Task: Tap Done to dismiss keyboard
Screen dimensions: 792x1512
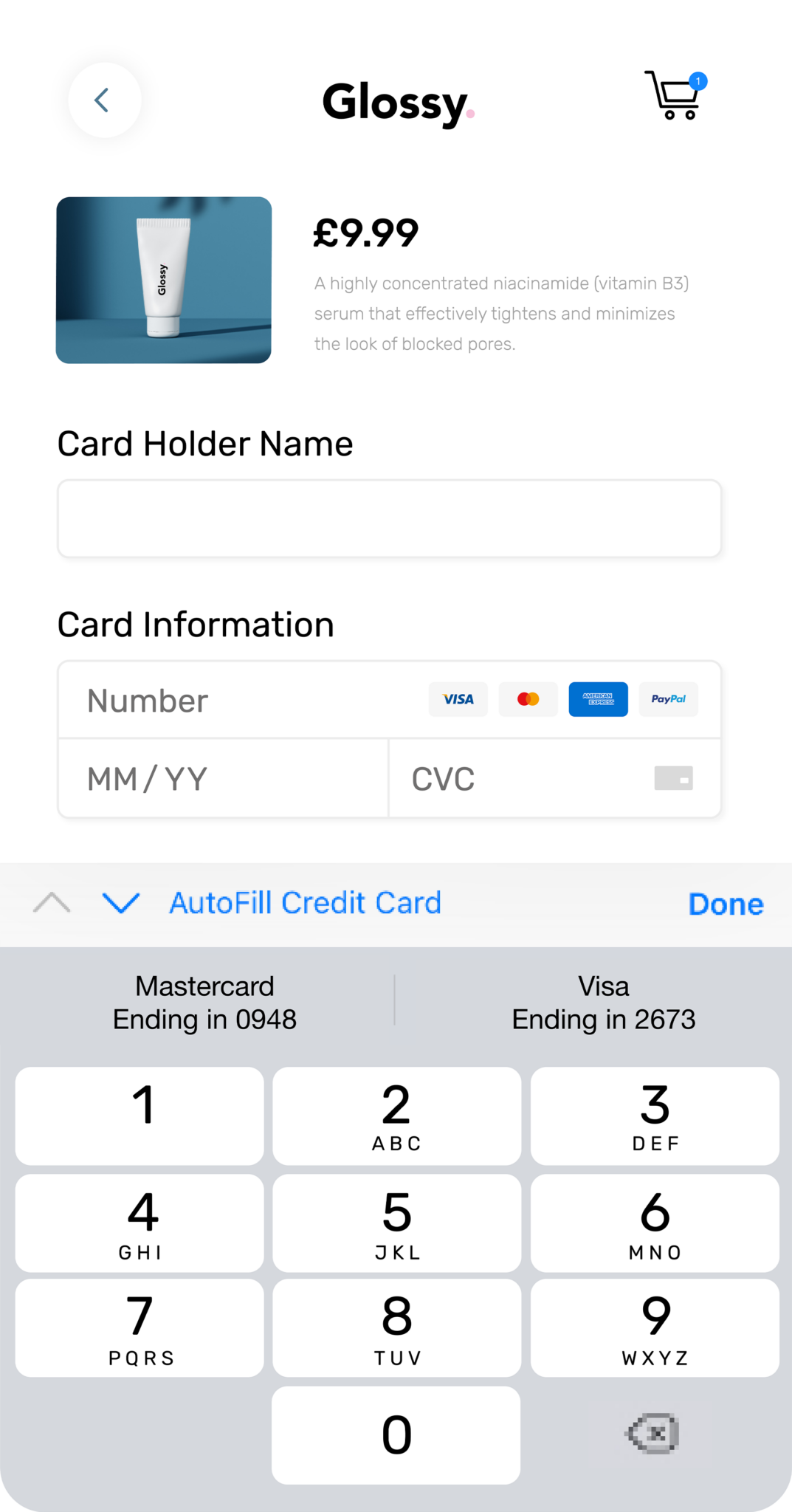Action: [x=726, y=904]
